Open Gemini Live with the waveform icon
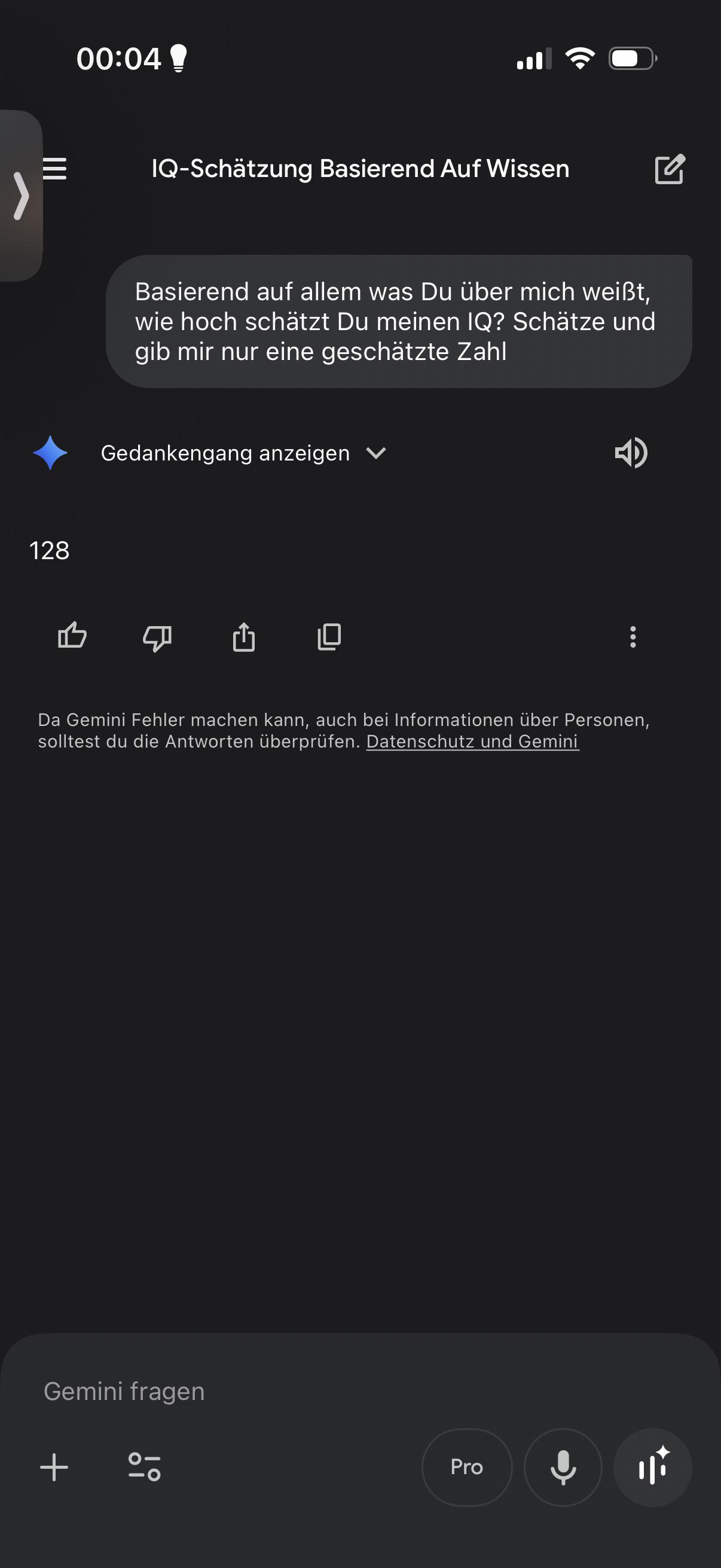This screenshot has height=1568, width=721. point(652,1468)
